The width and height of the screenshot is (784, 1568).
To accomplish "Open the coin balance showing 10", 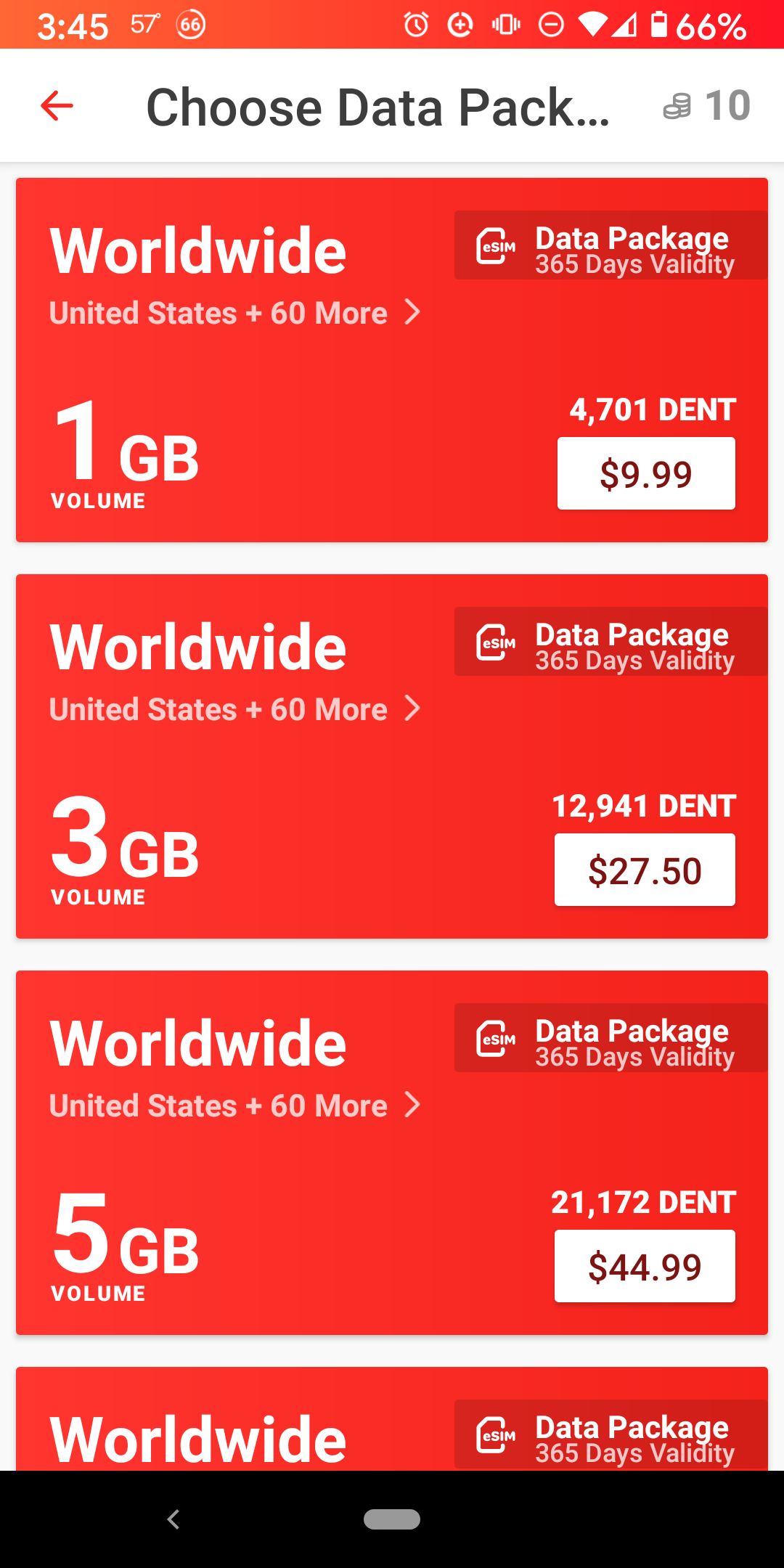I will coord(706,106).
